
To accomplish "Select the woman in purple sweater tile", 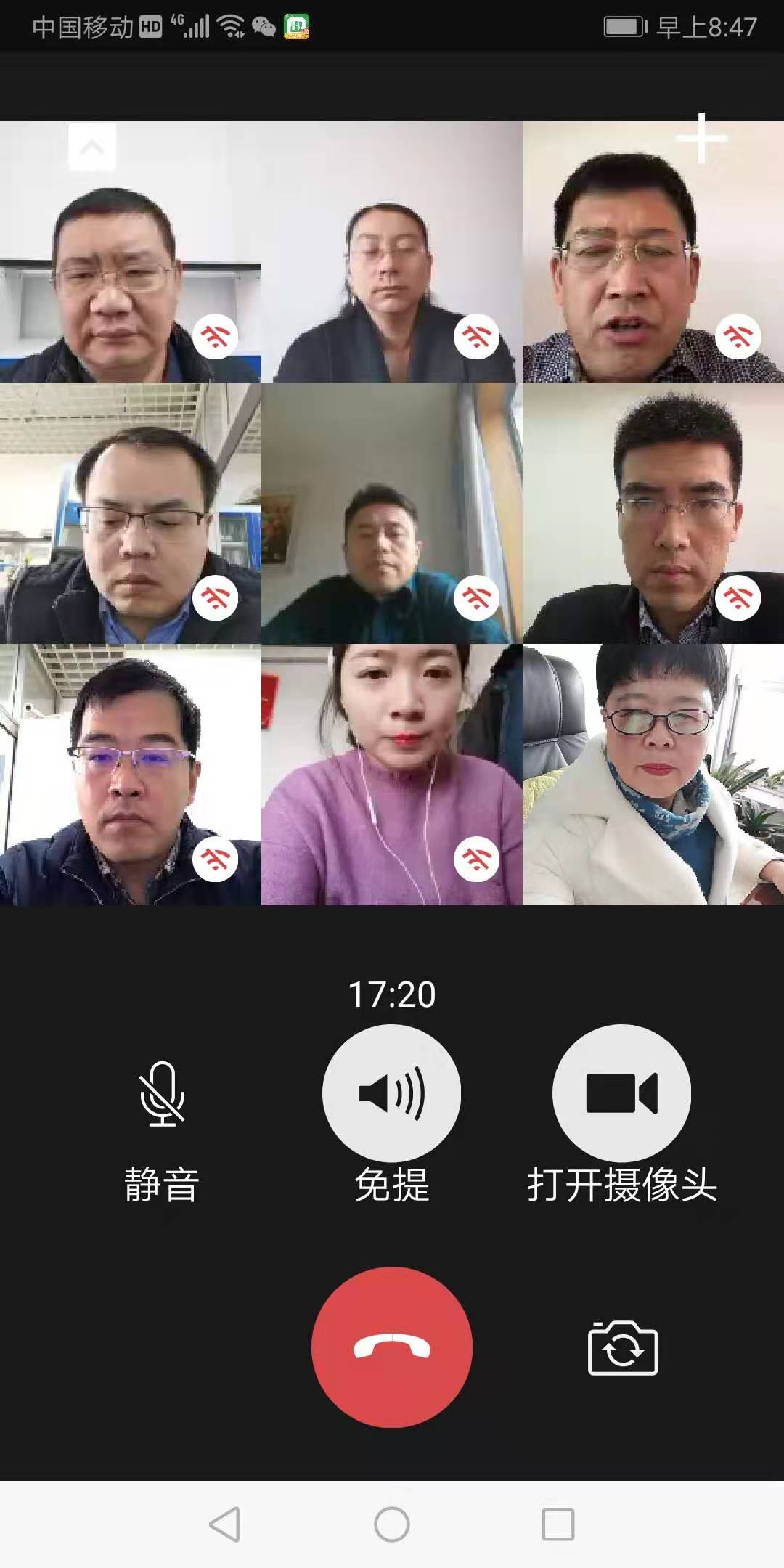I will pos(392,775).
